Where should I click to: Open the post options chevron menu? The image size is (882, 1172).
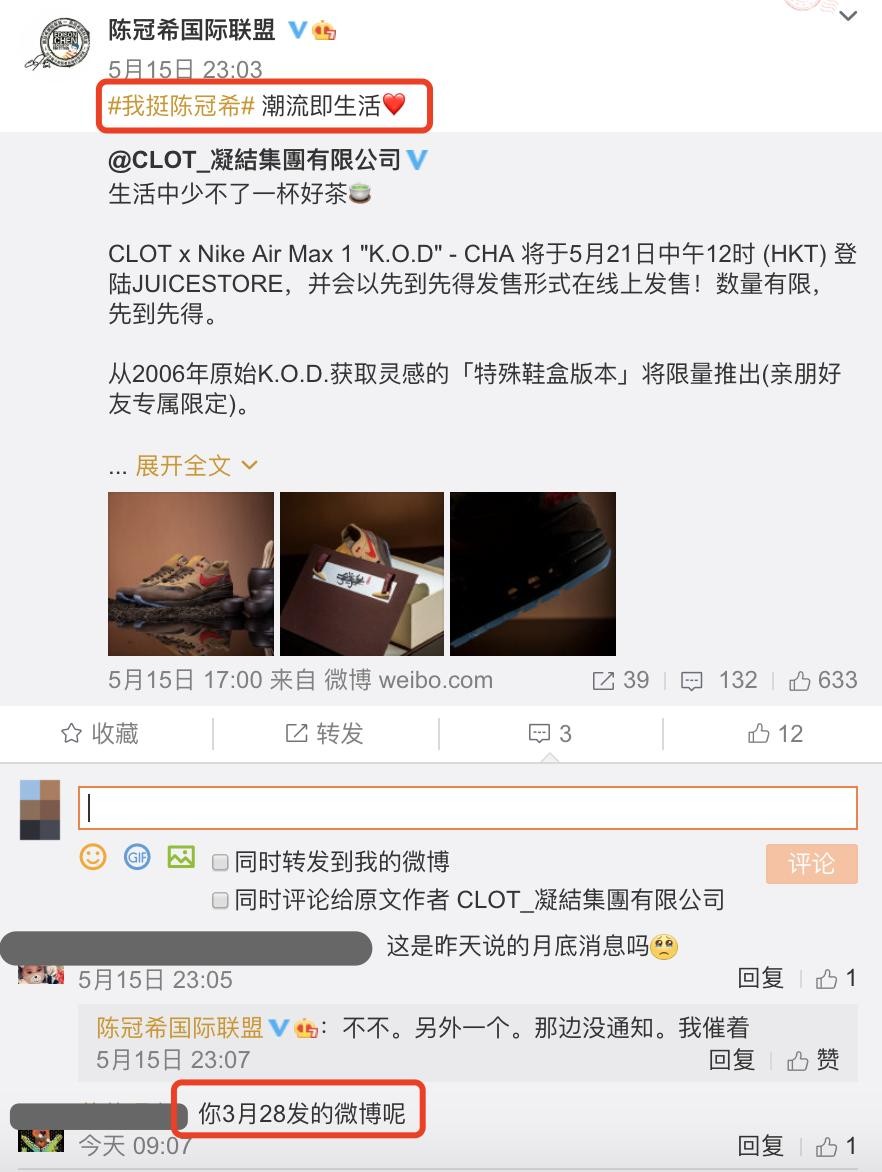pyautogui.click(x=848, y=17)
